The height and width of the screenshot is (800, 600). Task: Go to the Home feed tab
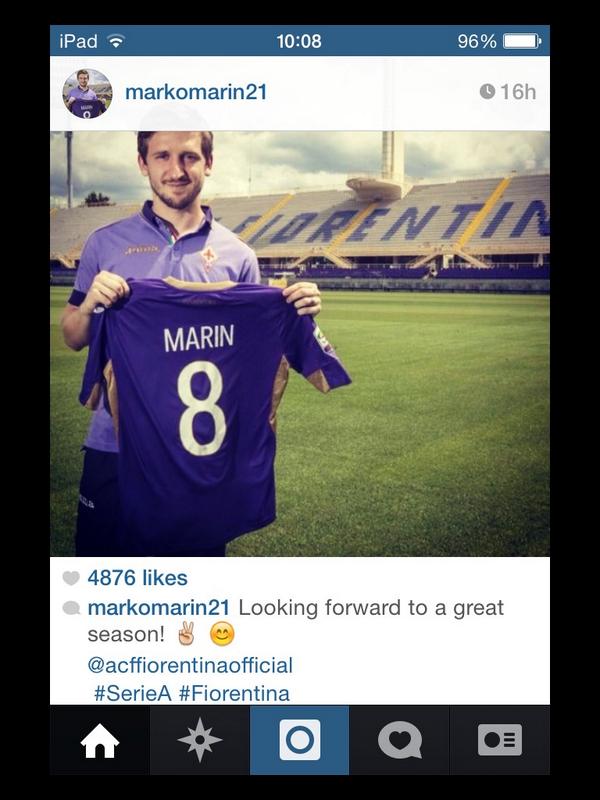tap(100, 740)
